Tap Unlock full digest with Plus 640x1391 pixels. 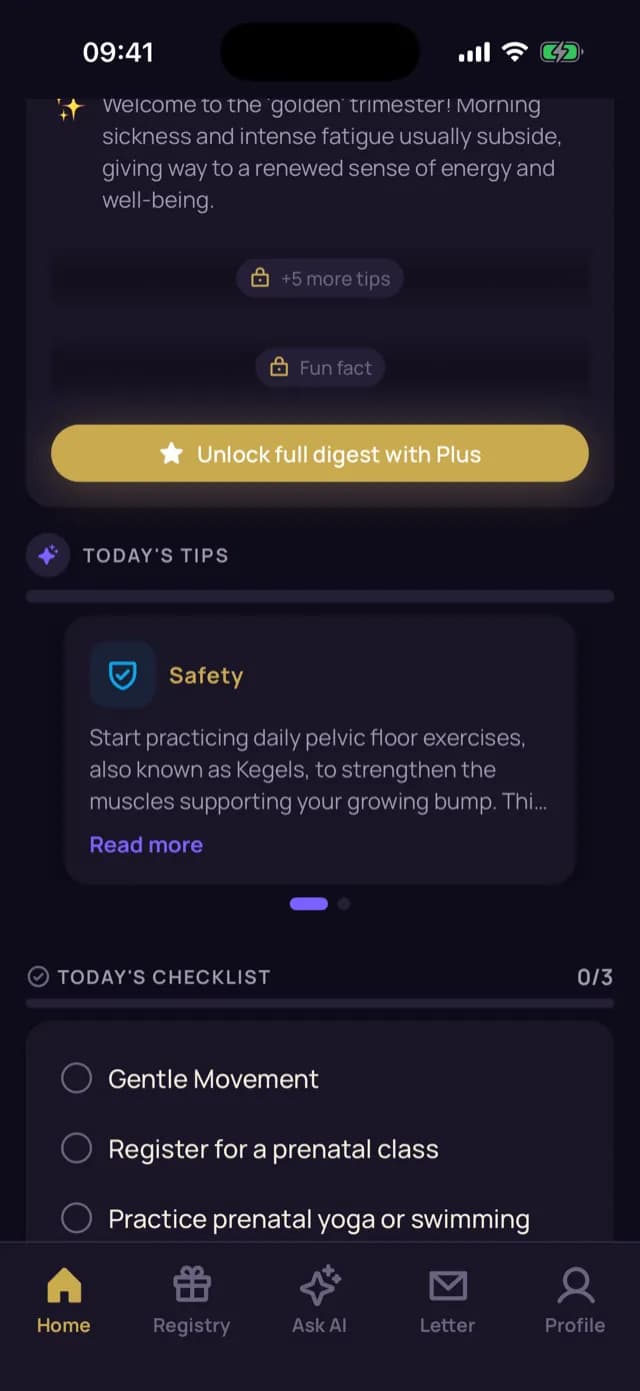(x=320, y=454)
